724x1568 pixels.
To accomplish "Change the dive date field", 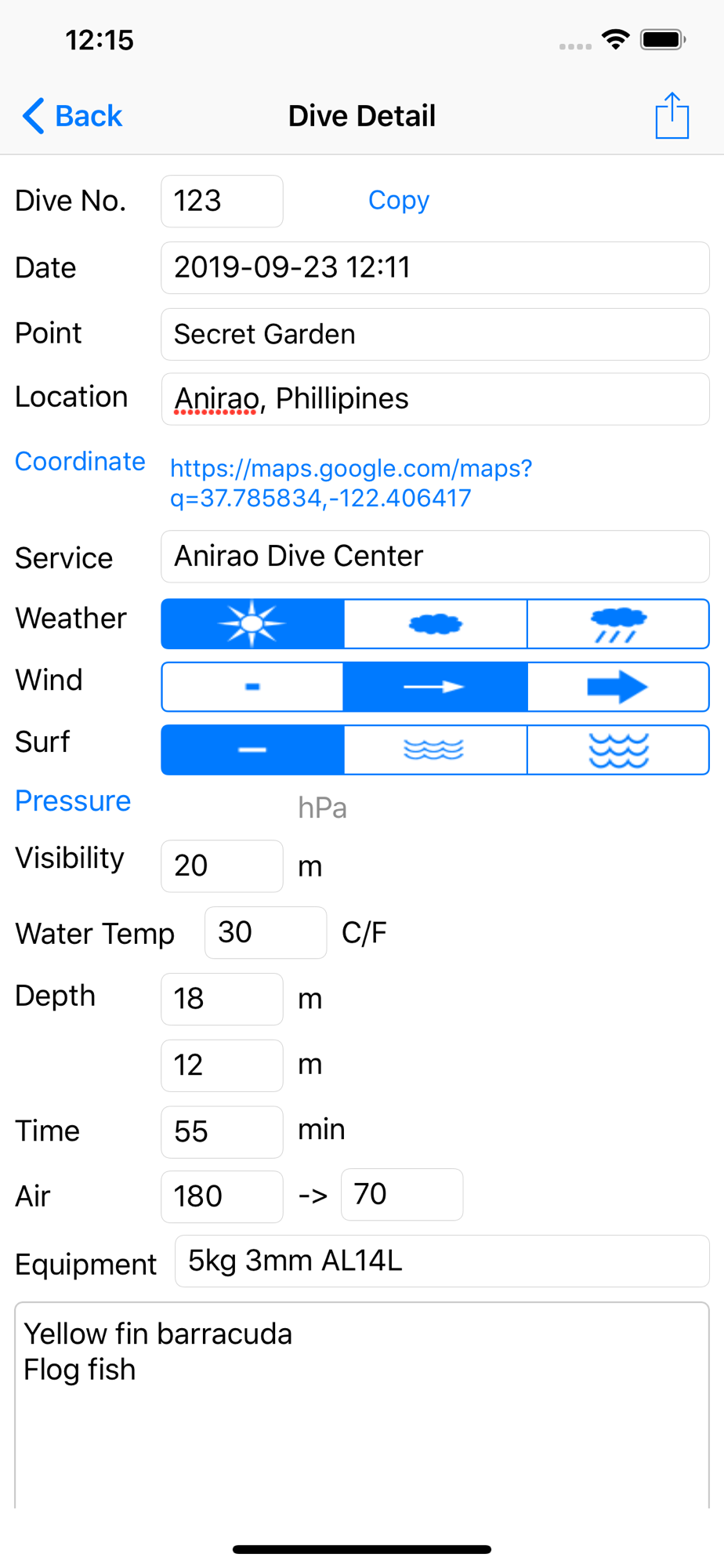I will pyautogui.click(x=435, y=268).
